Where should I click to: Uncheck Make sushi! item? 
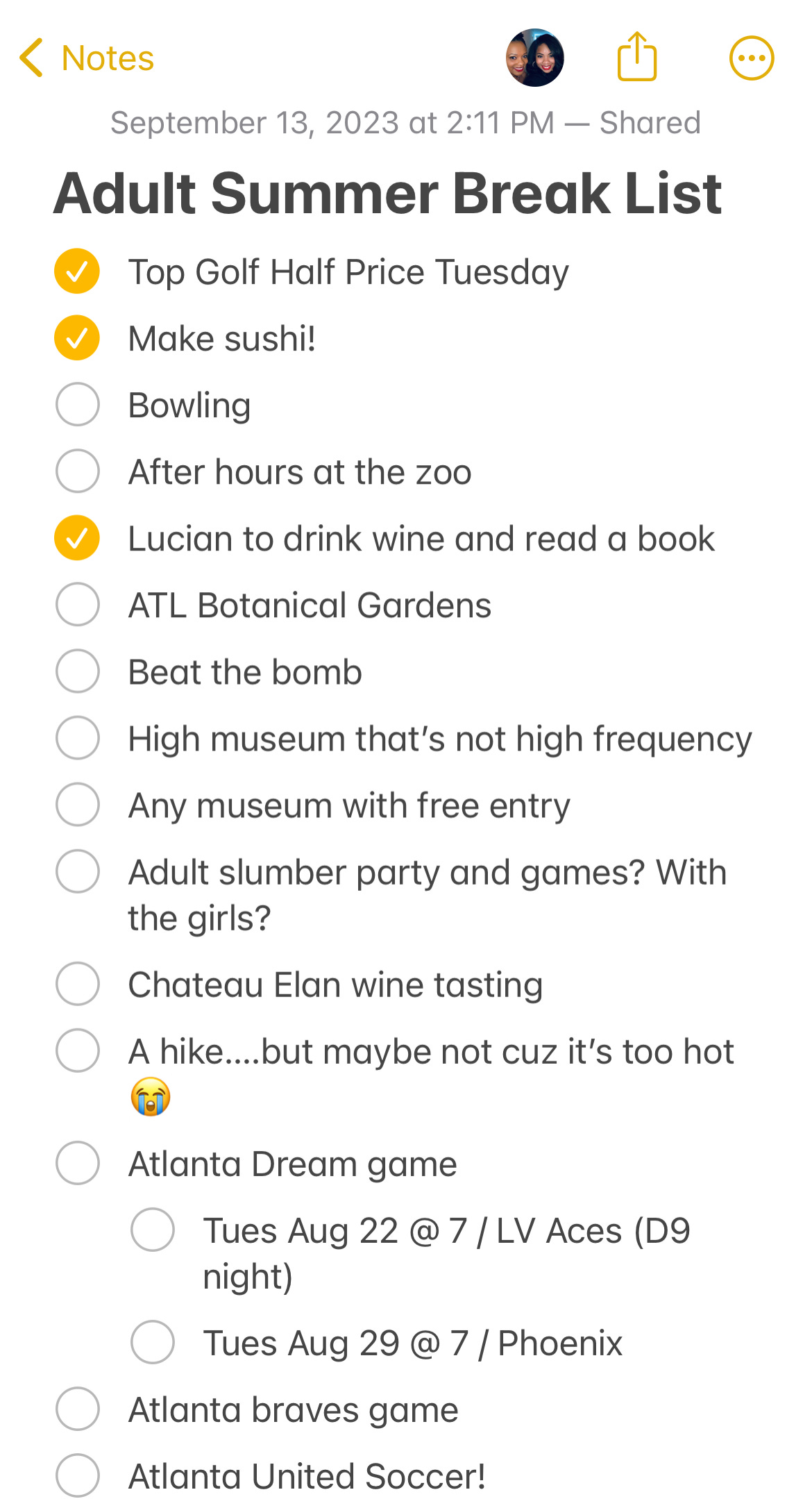pyautogui.click(x=77, y=337)
